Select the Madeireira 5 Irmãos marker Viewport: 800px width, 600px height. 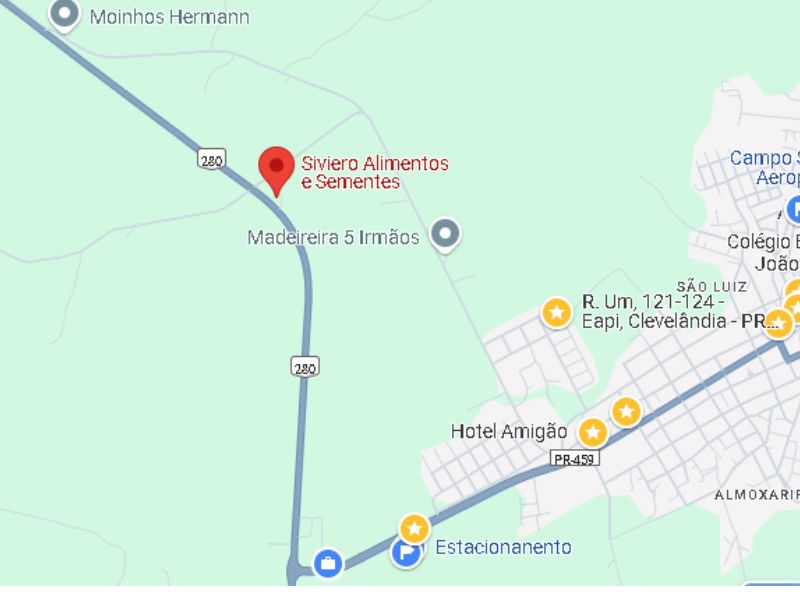coord(445,235)
